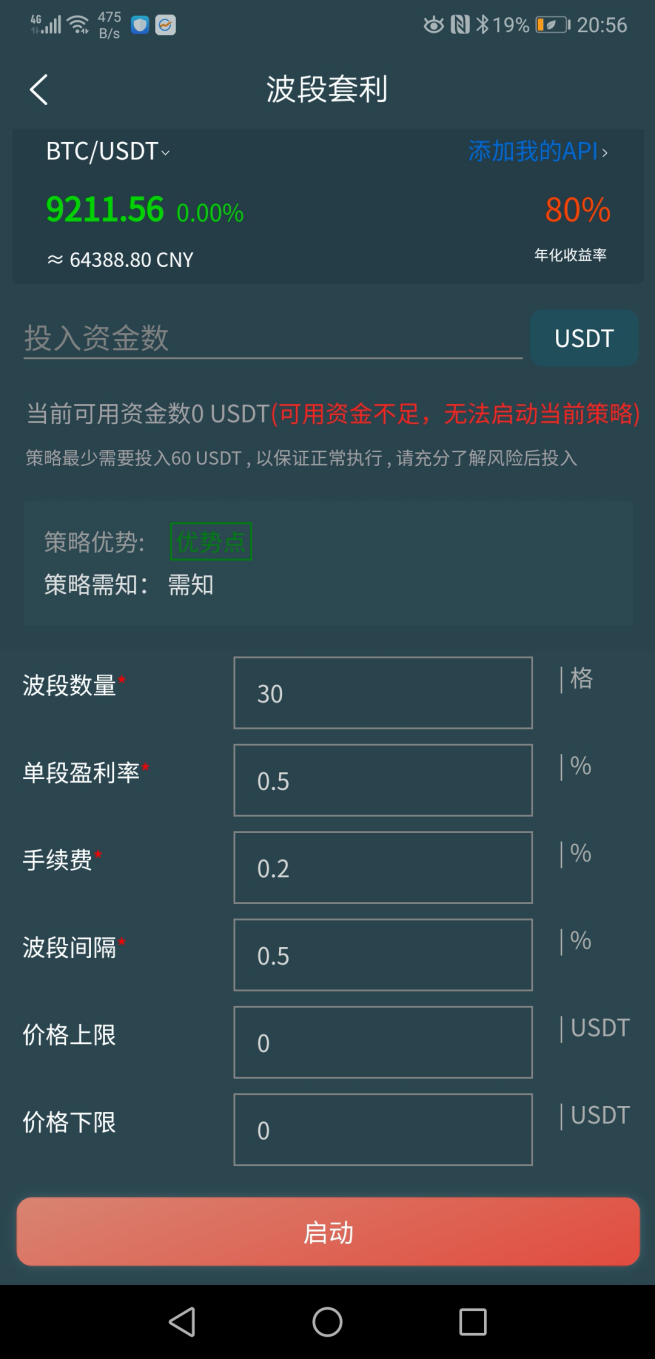Open the 添加我的API link
Screen dimensions: 655x1359
point(538,152)
